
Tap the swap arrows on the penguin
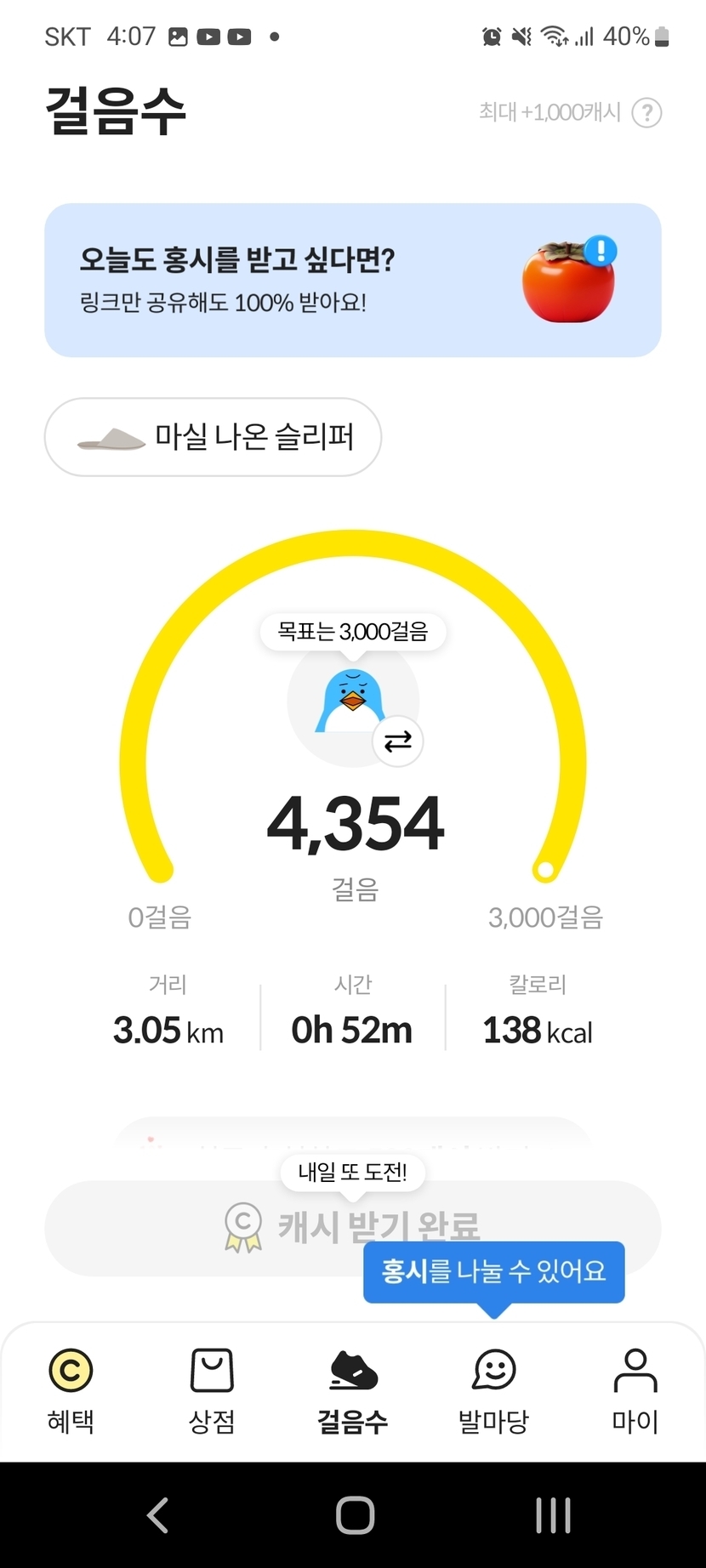[397, 741]
